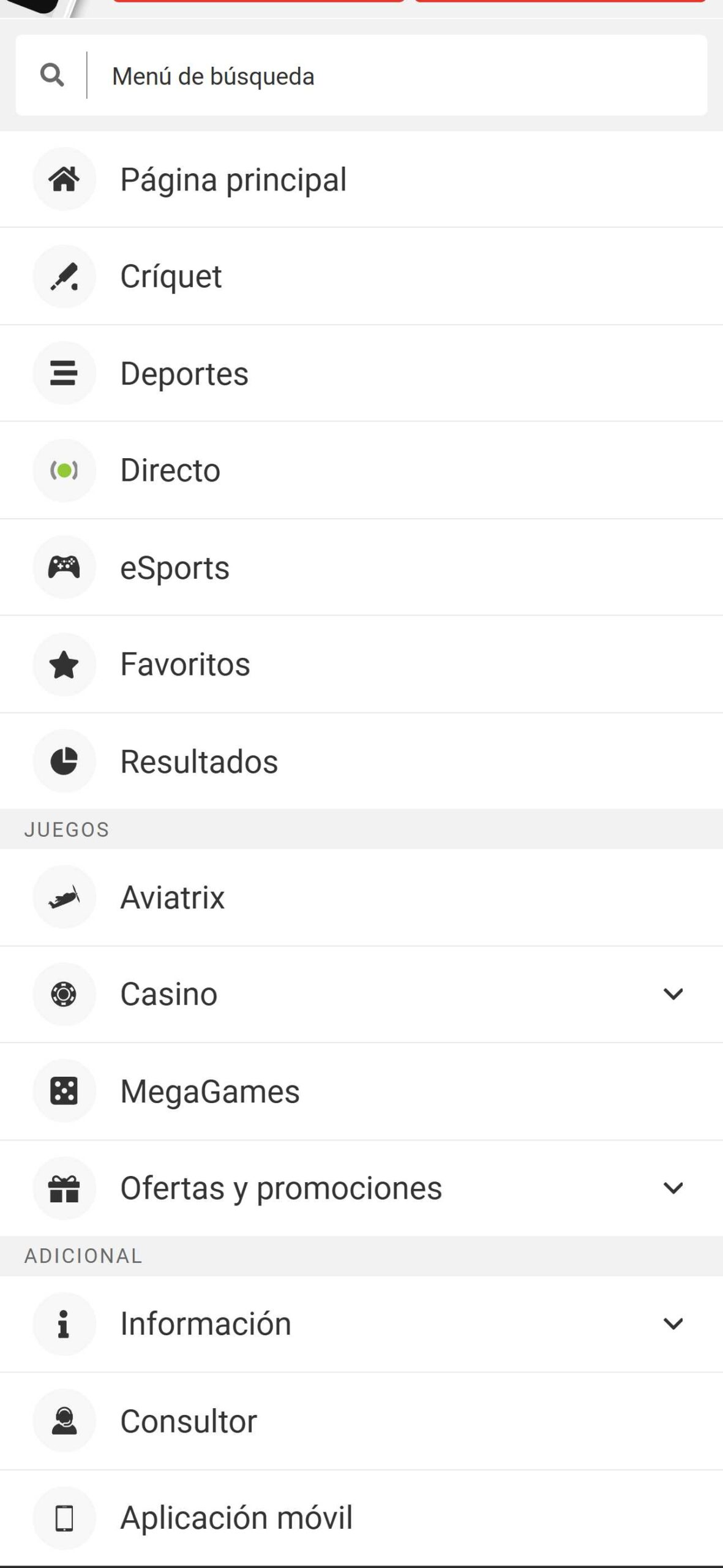Open MegaGames
The width and height of the screenshot is (723, 1568).
click(361, 1091)
